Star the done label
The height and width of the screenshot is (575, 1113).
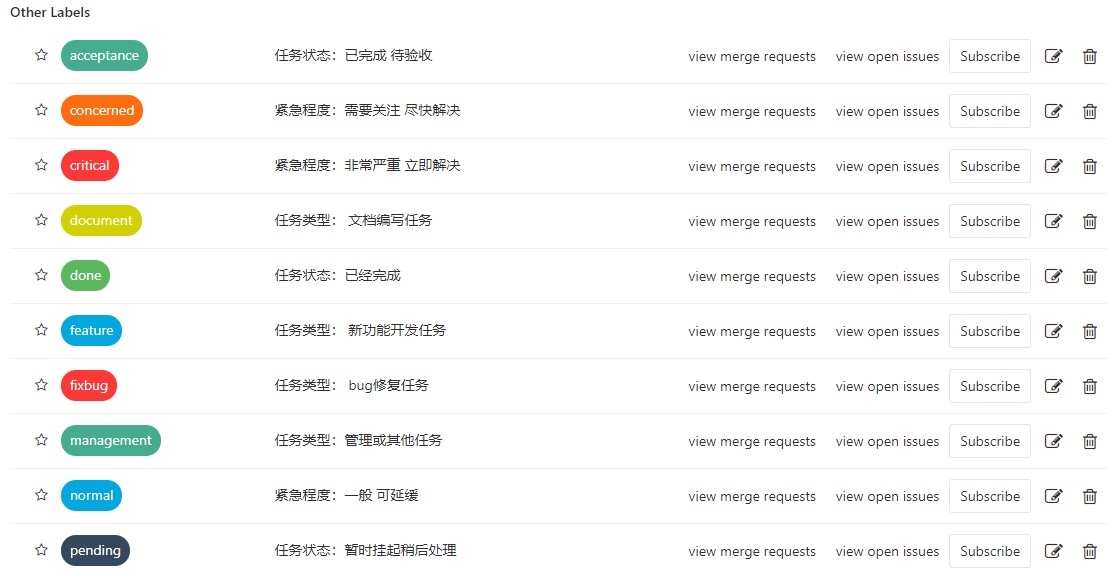[x=41, y=275]
